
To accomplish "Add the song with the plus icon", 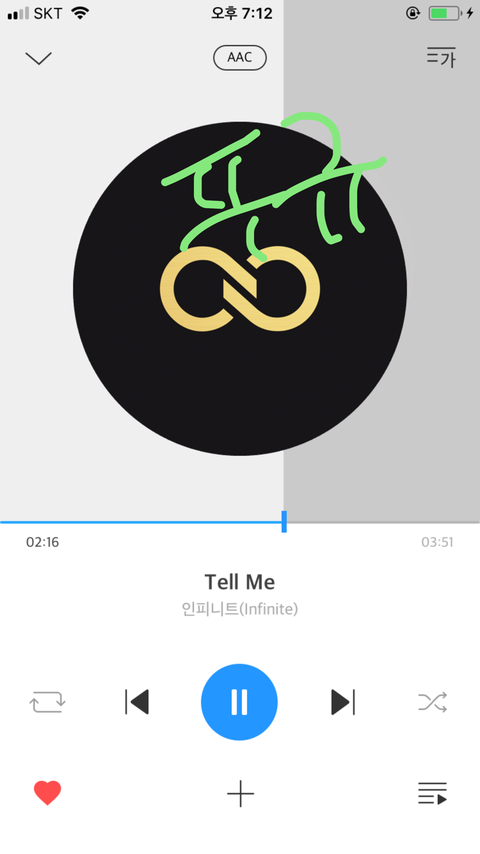I will (x=240, y=794).
